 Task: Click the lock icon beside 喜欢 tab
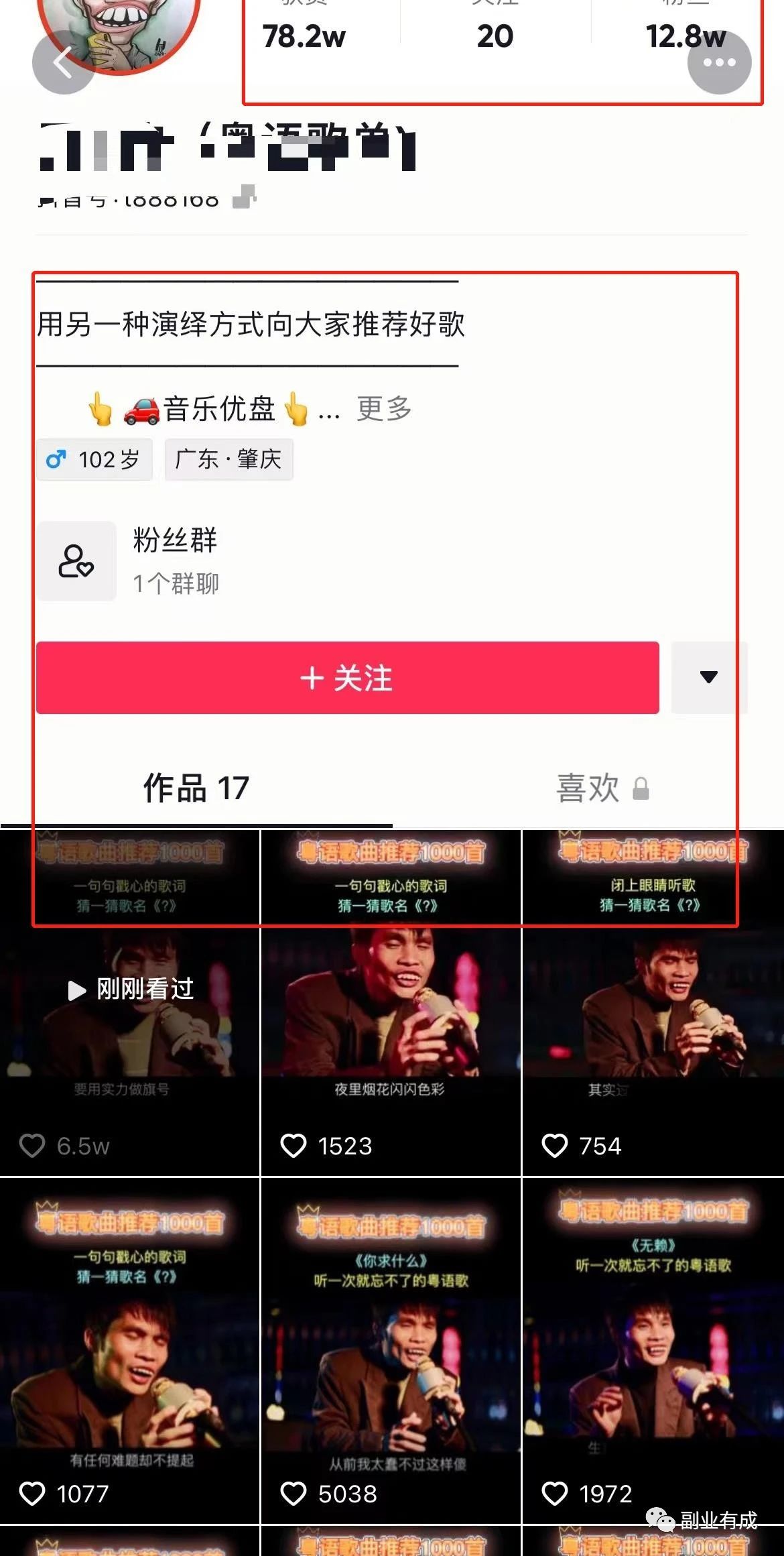click(643, 789)
